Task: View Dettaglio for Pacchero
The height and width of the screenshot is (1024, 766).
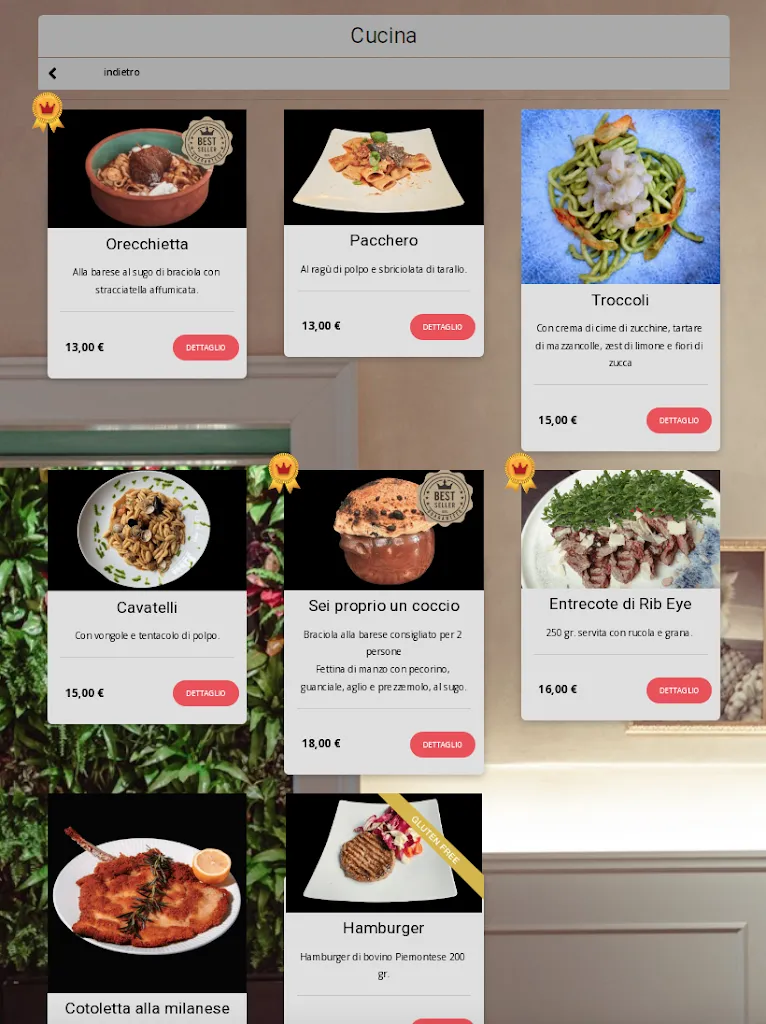Action: point(442,326)
